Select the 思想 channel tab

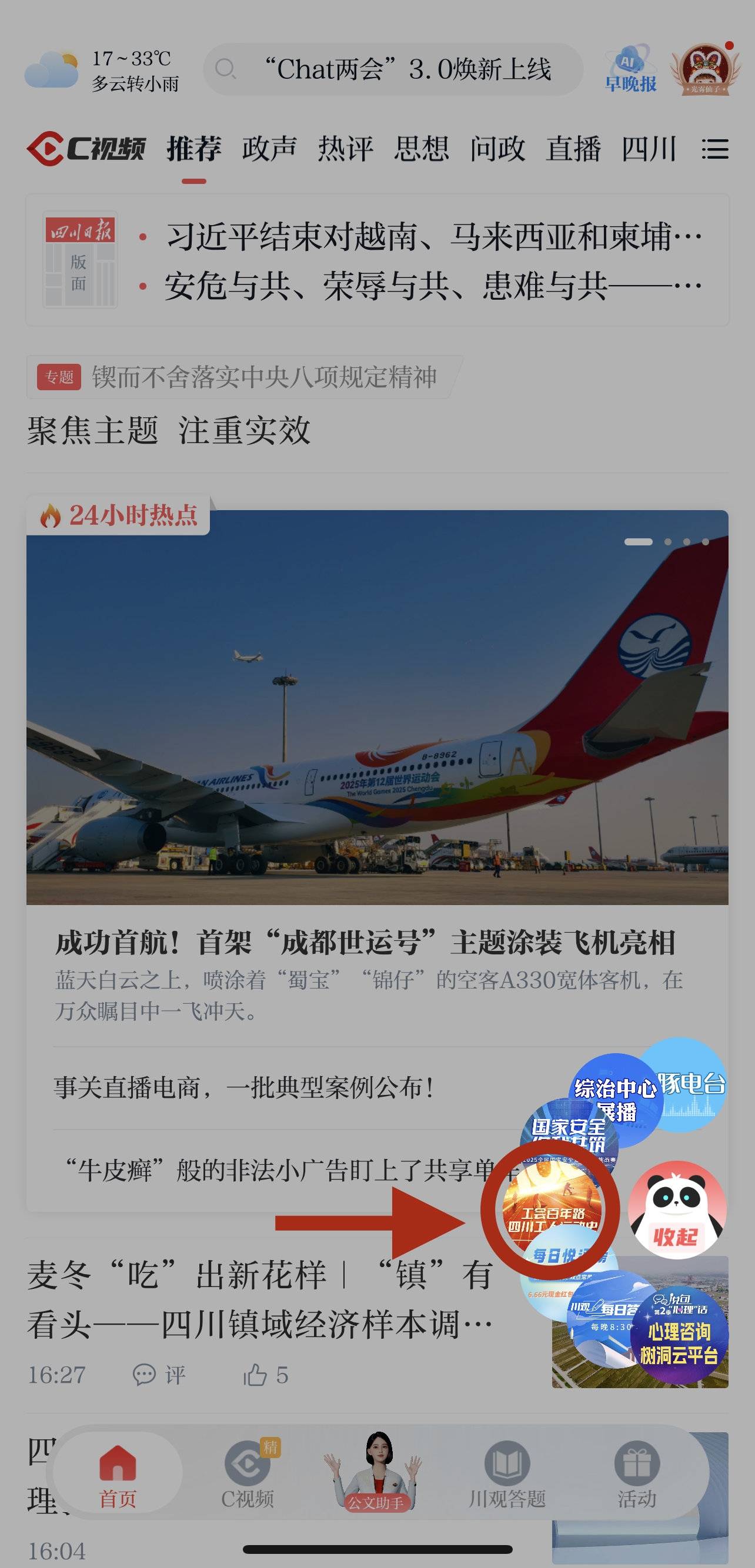point(422,149)
